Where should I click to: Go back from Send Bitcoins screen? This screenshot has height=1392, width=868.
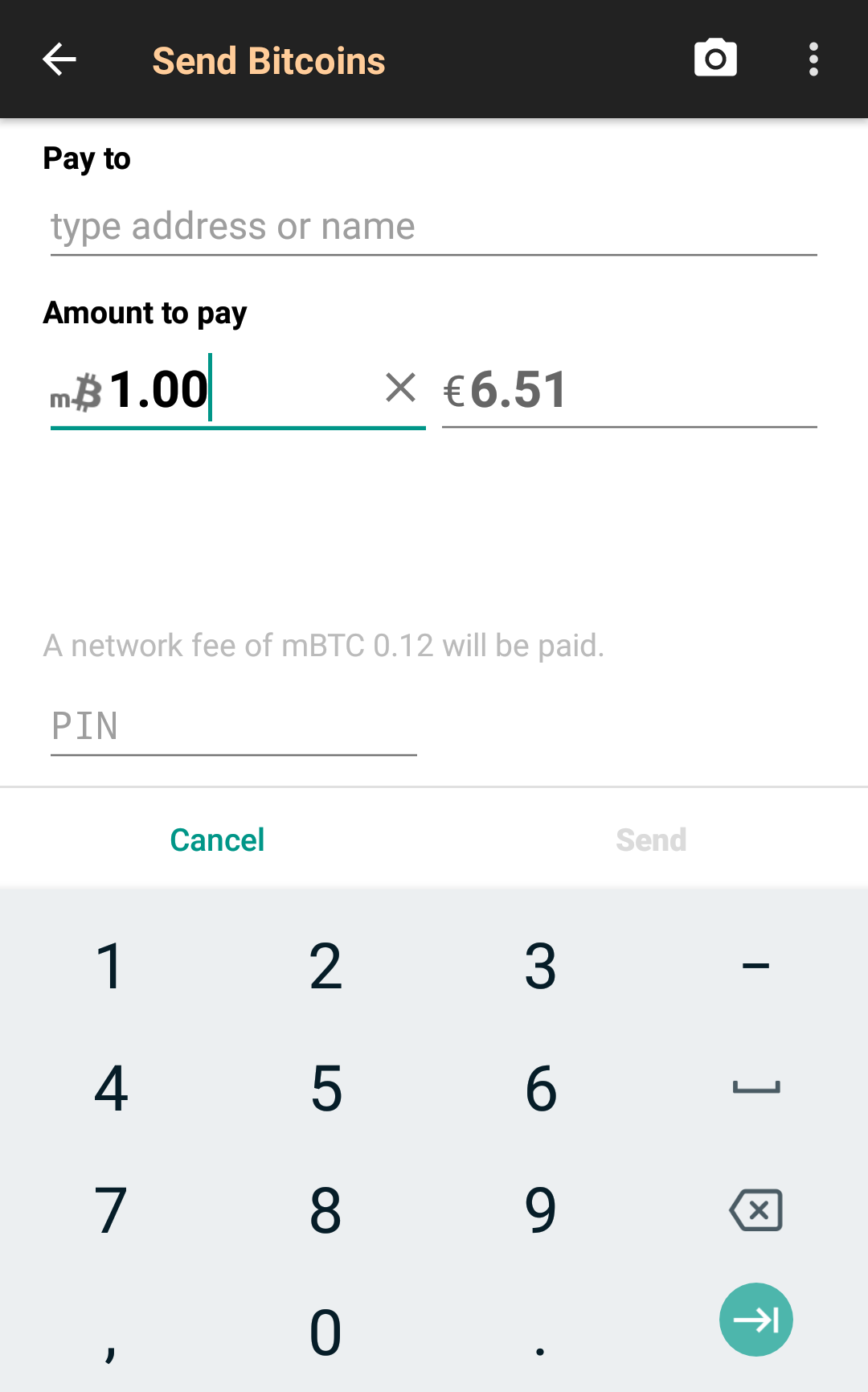click(59, 60)
